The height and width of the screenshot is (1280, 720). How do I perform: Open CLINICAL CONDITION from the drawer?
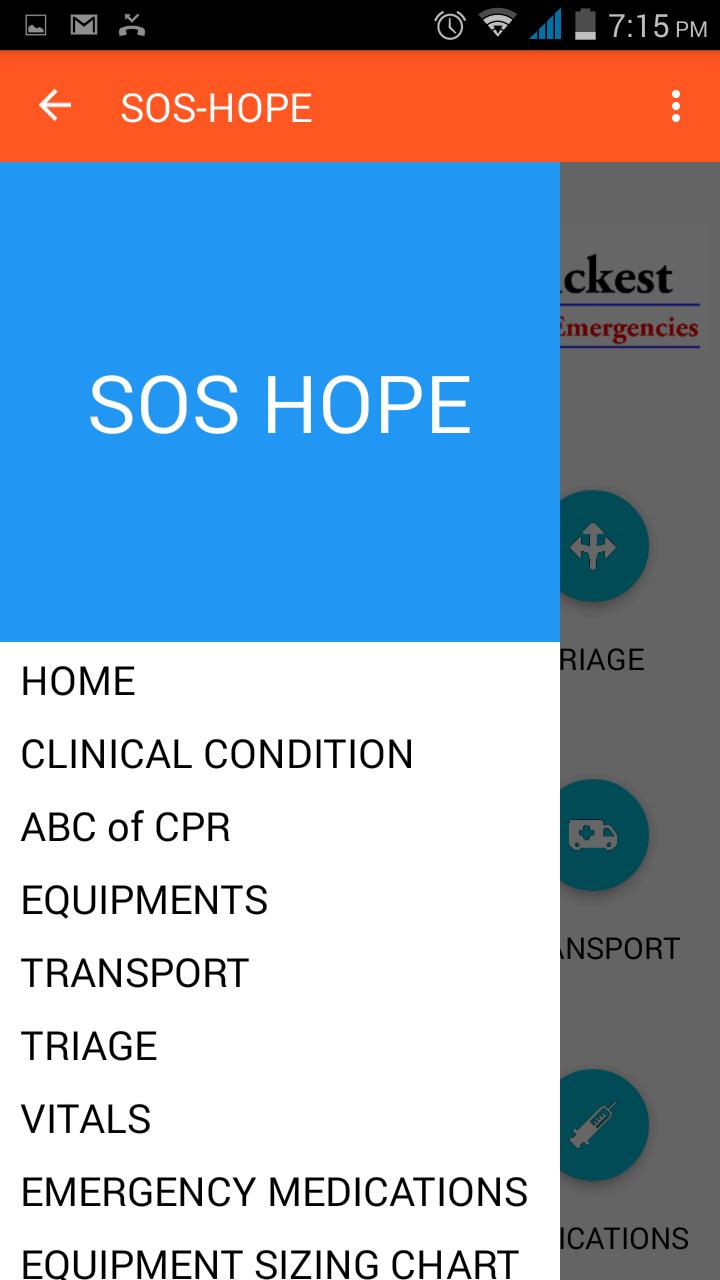click(216, 754)
